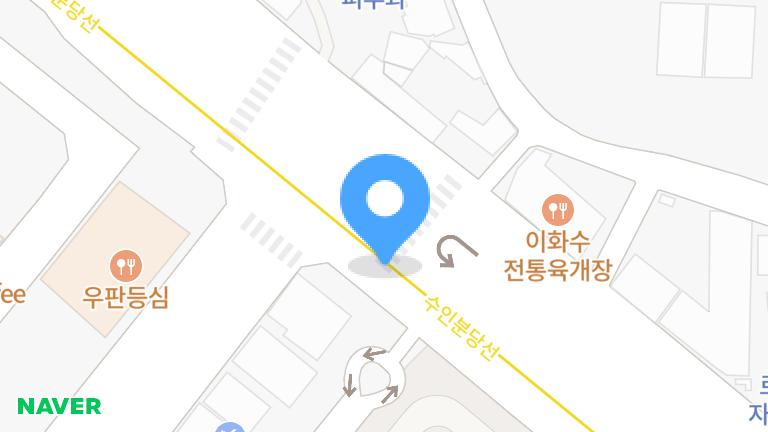The width and height of the screenshot is (768, 432).
Task: Select the 우판등심 restaurant marker
Action: point(127,265)
